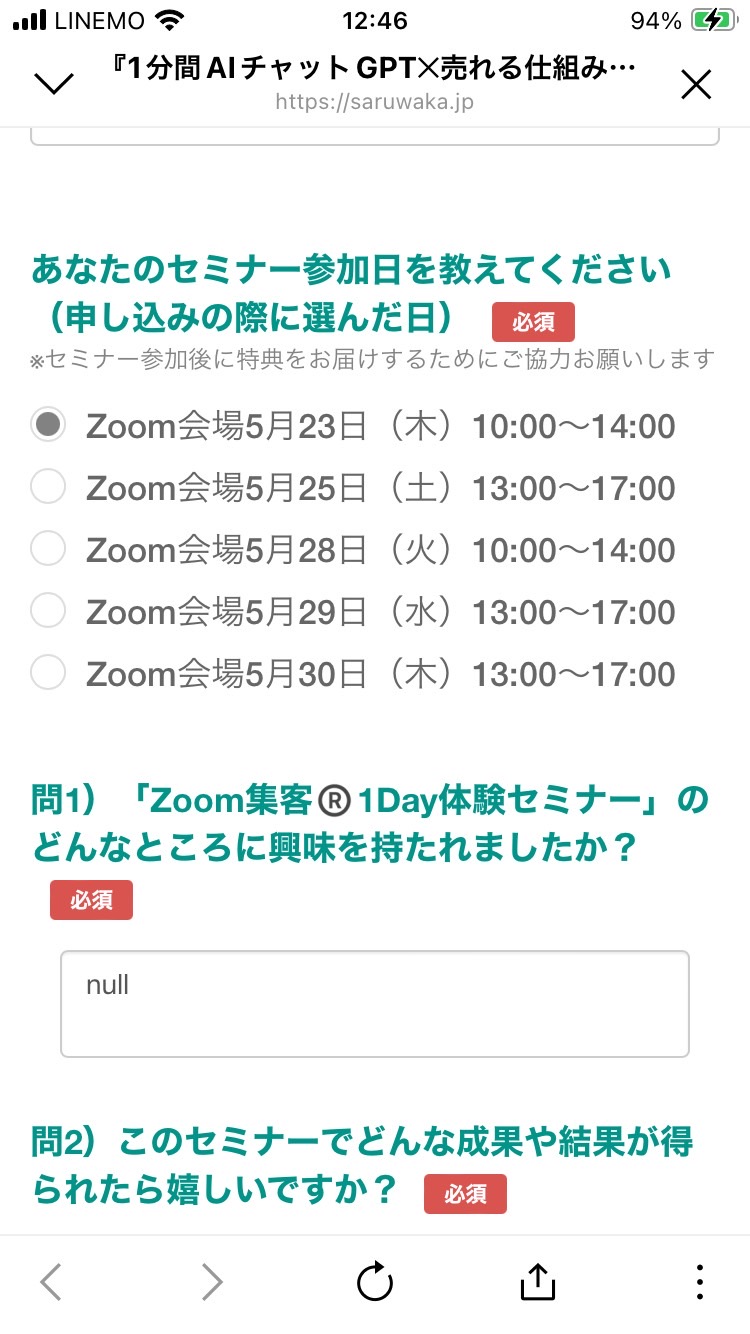Tap the 問1 answer text field
This screenshot has width=750, height=1334.
click(375, 1004)
